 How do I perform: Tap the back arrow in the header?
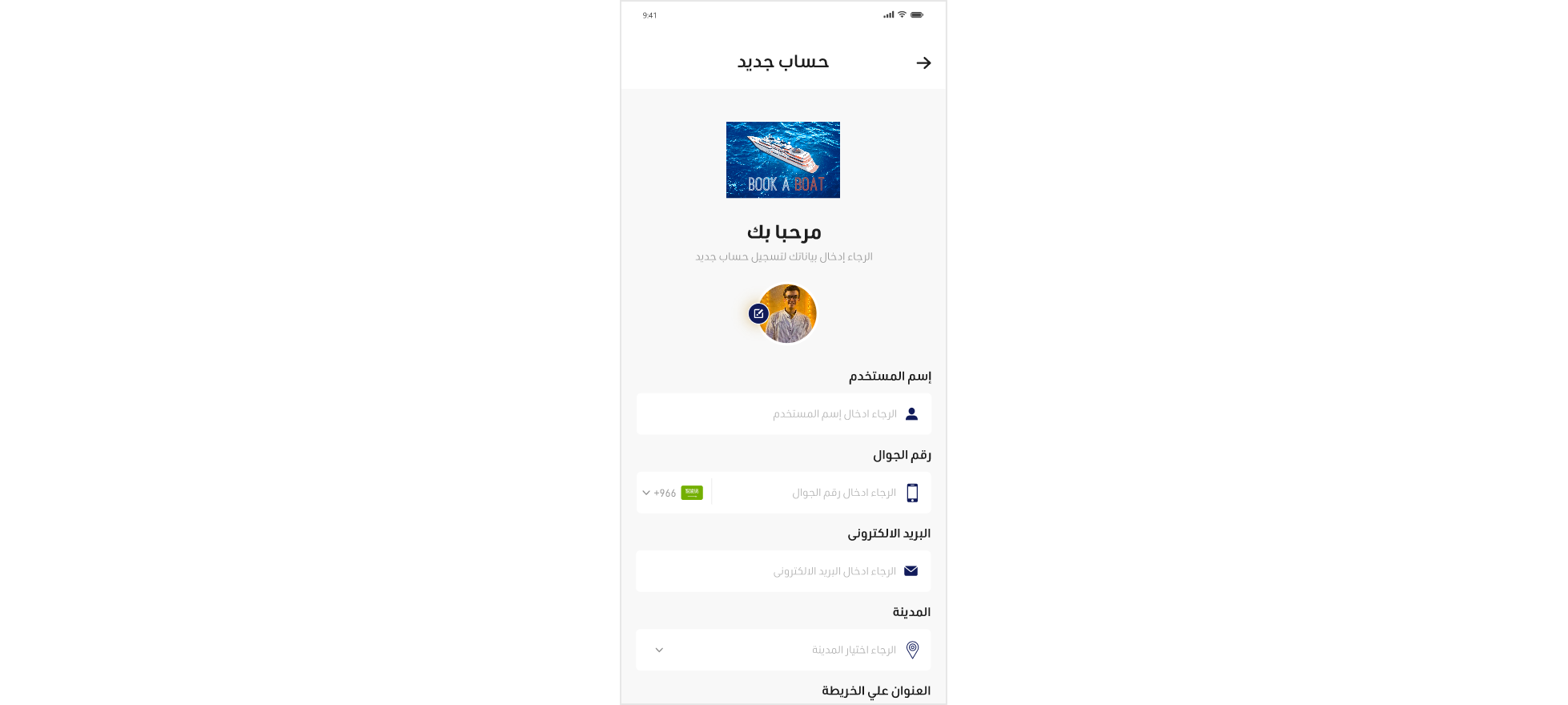923,62
